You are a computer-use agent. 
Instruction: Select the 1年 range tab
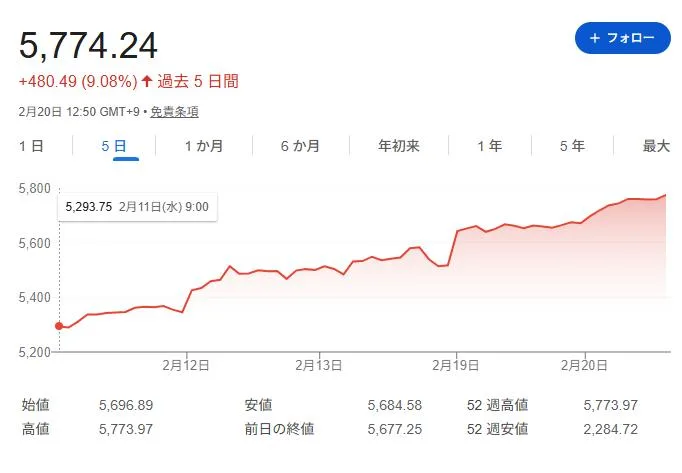pos(489,146)
